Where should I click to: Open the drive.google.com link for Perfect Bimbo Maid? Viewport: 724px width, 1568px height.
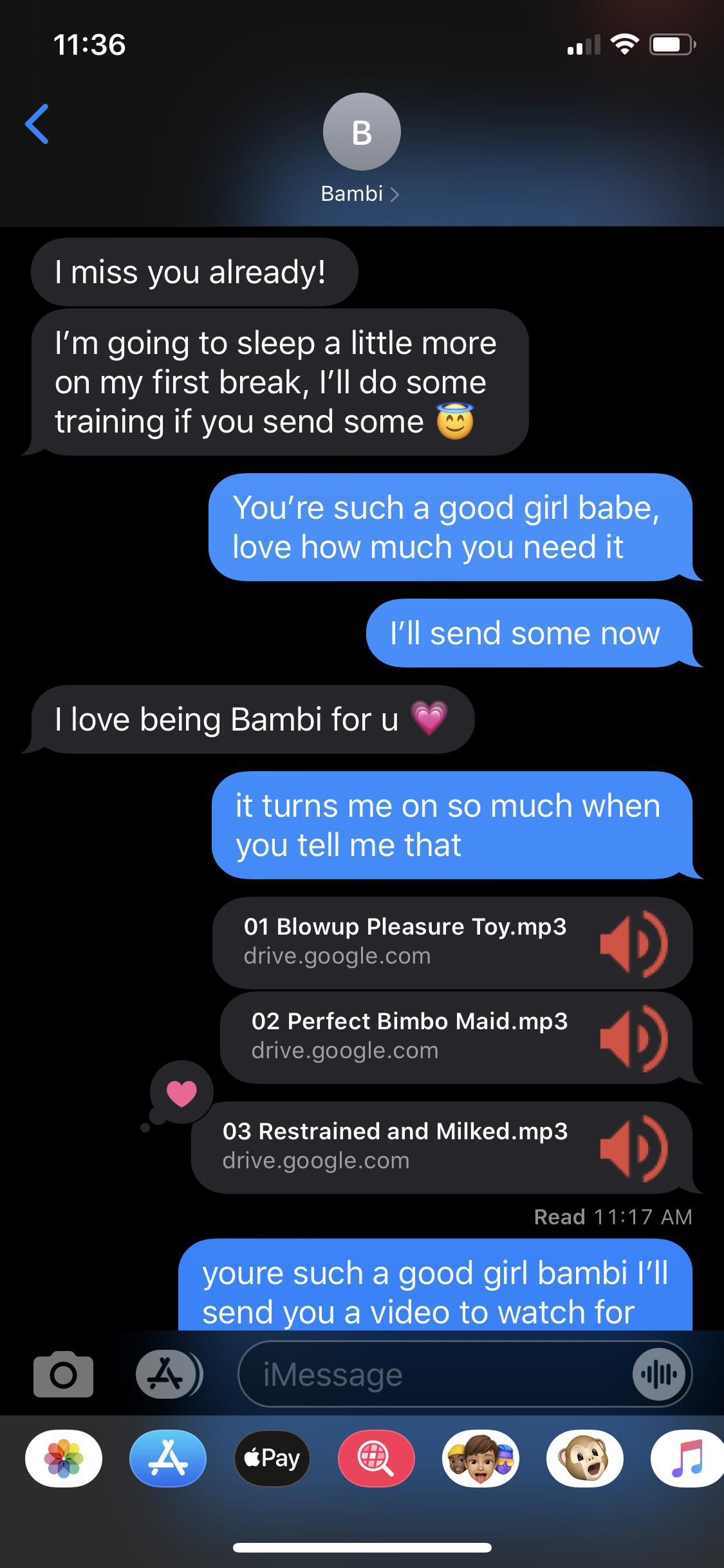[344, 1051]
